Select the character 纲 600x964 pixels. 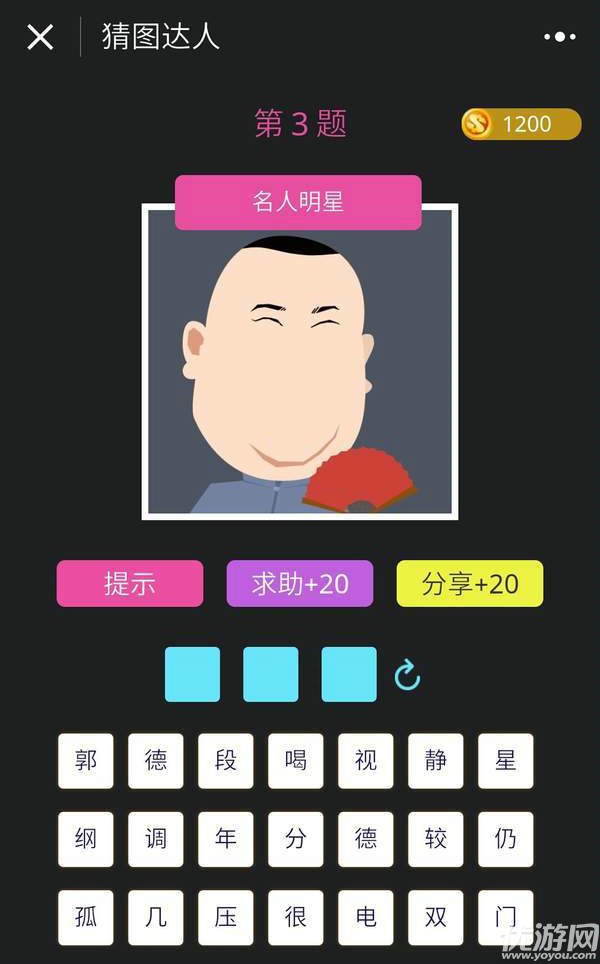click(x=86, y=839)
